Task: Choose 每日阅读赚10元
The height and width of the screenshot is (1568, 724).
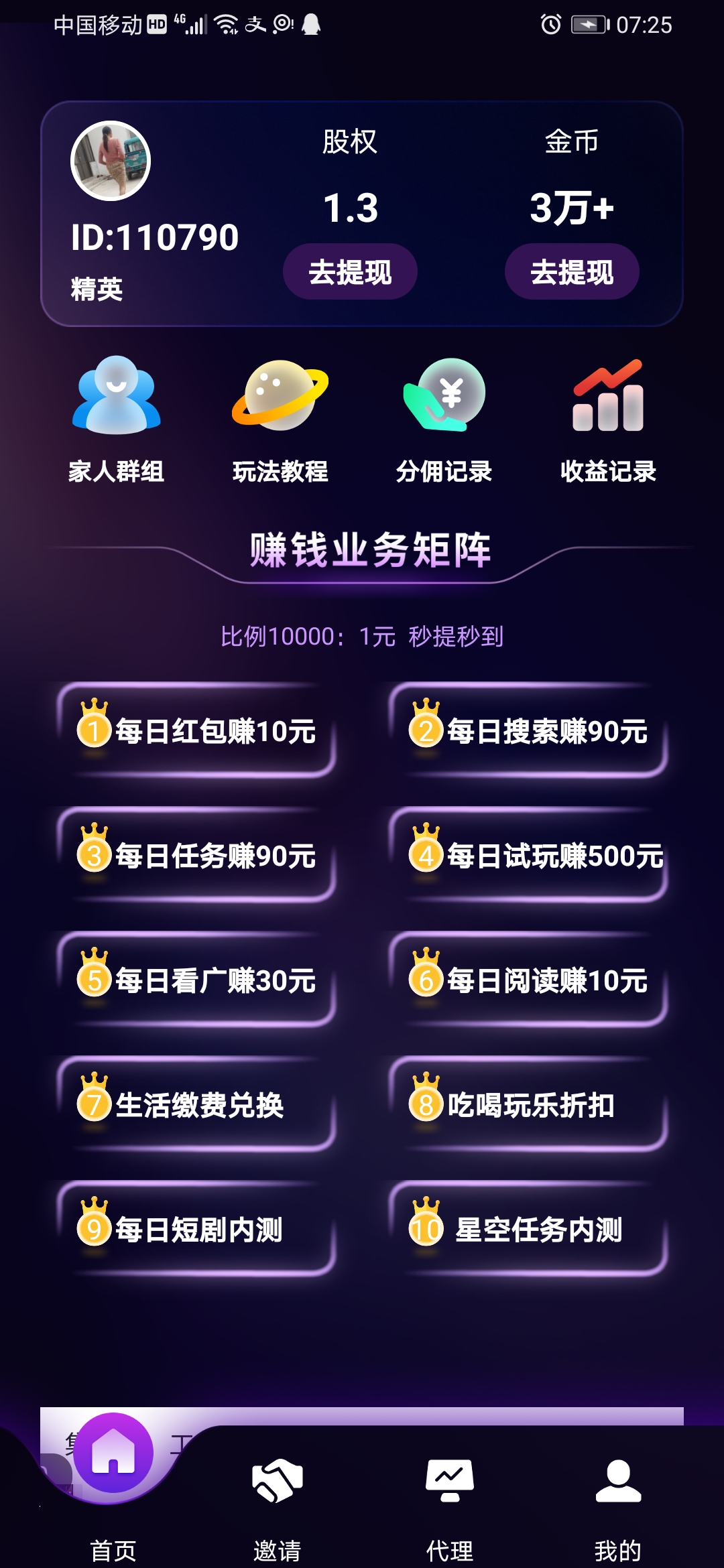Action: click(528, 980)
